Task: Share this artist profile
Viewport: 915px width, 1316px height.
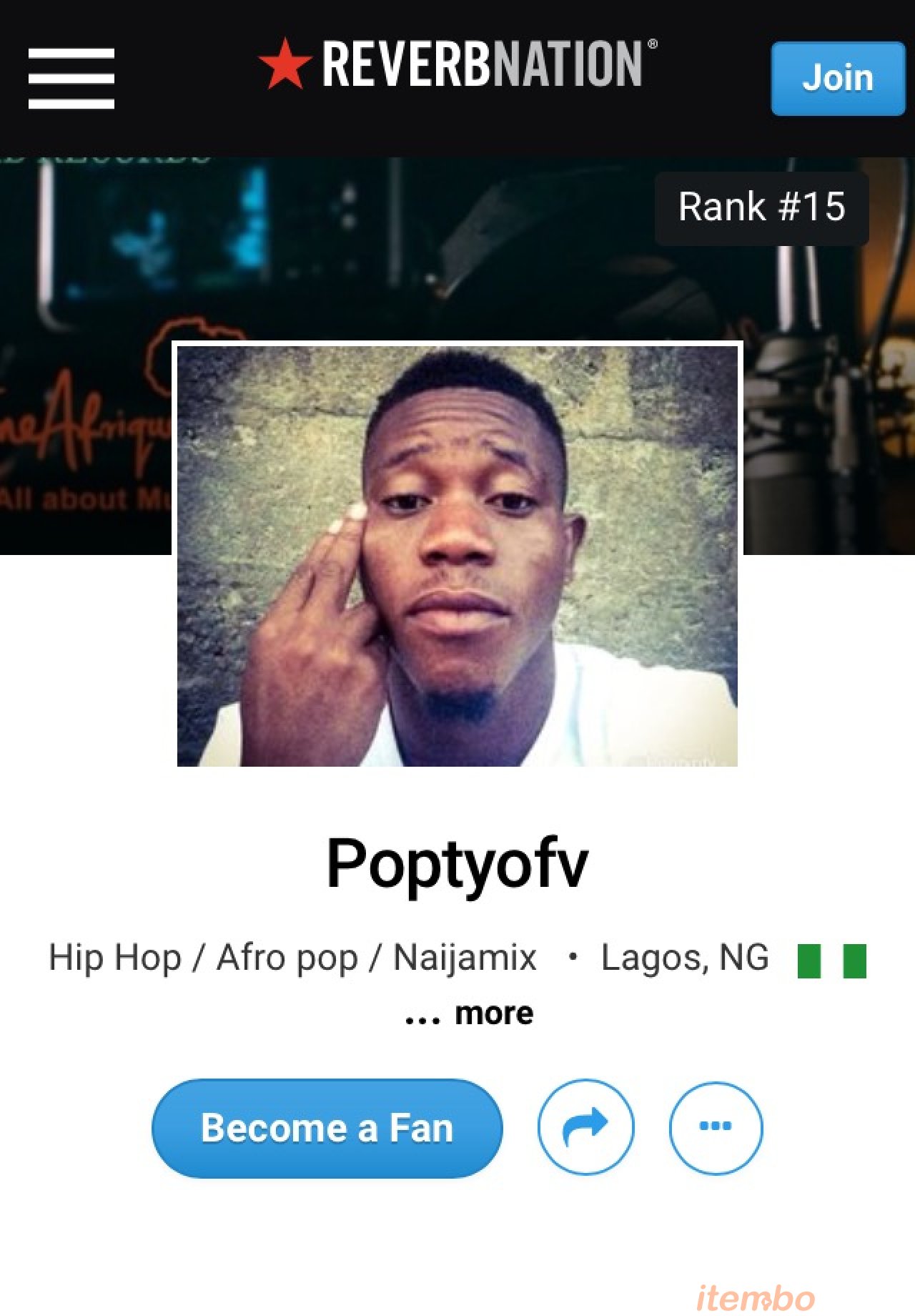Action: point(585,1127)
